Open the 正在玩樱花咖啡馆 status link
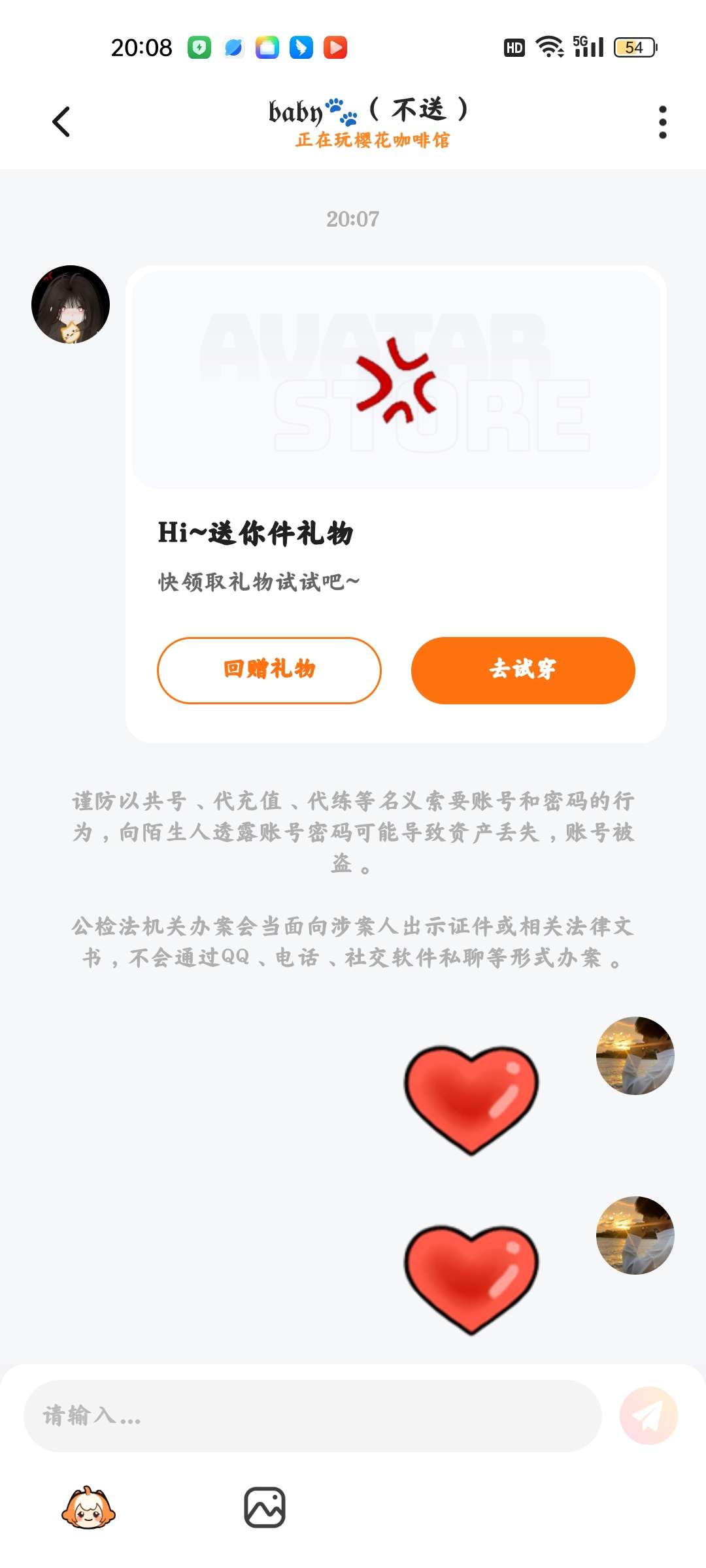 click(x=373, y=140)
